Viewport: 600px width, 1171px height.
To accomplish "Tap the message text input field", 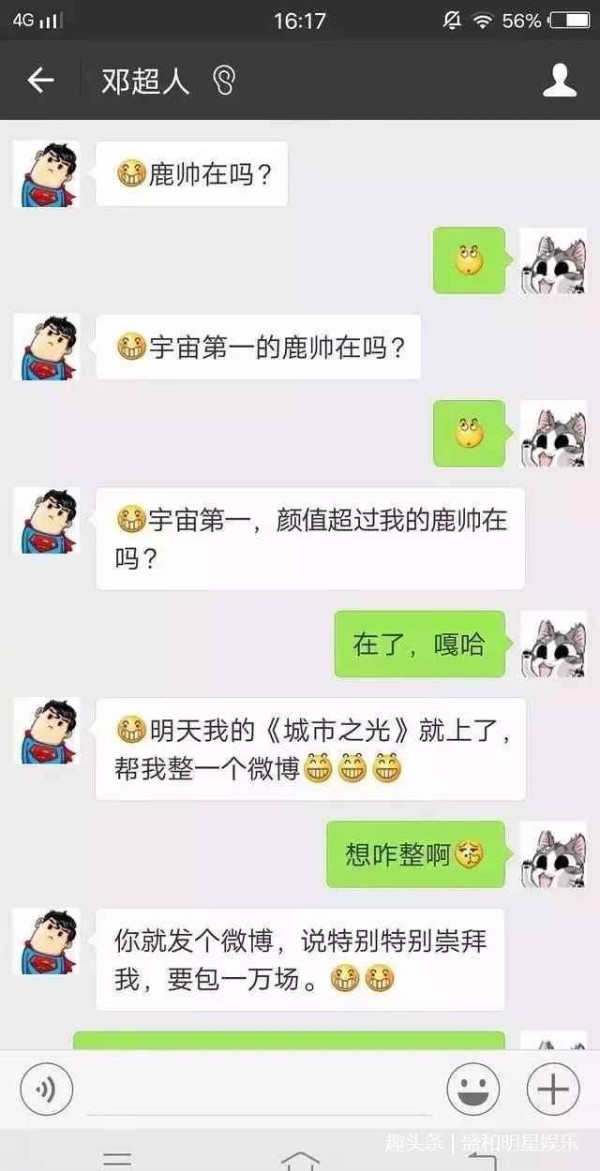I will 260,1091.
